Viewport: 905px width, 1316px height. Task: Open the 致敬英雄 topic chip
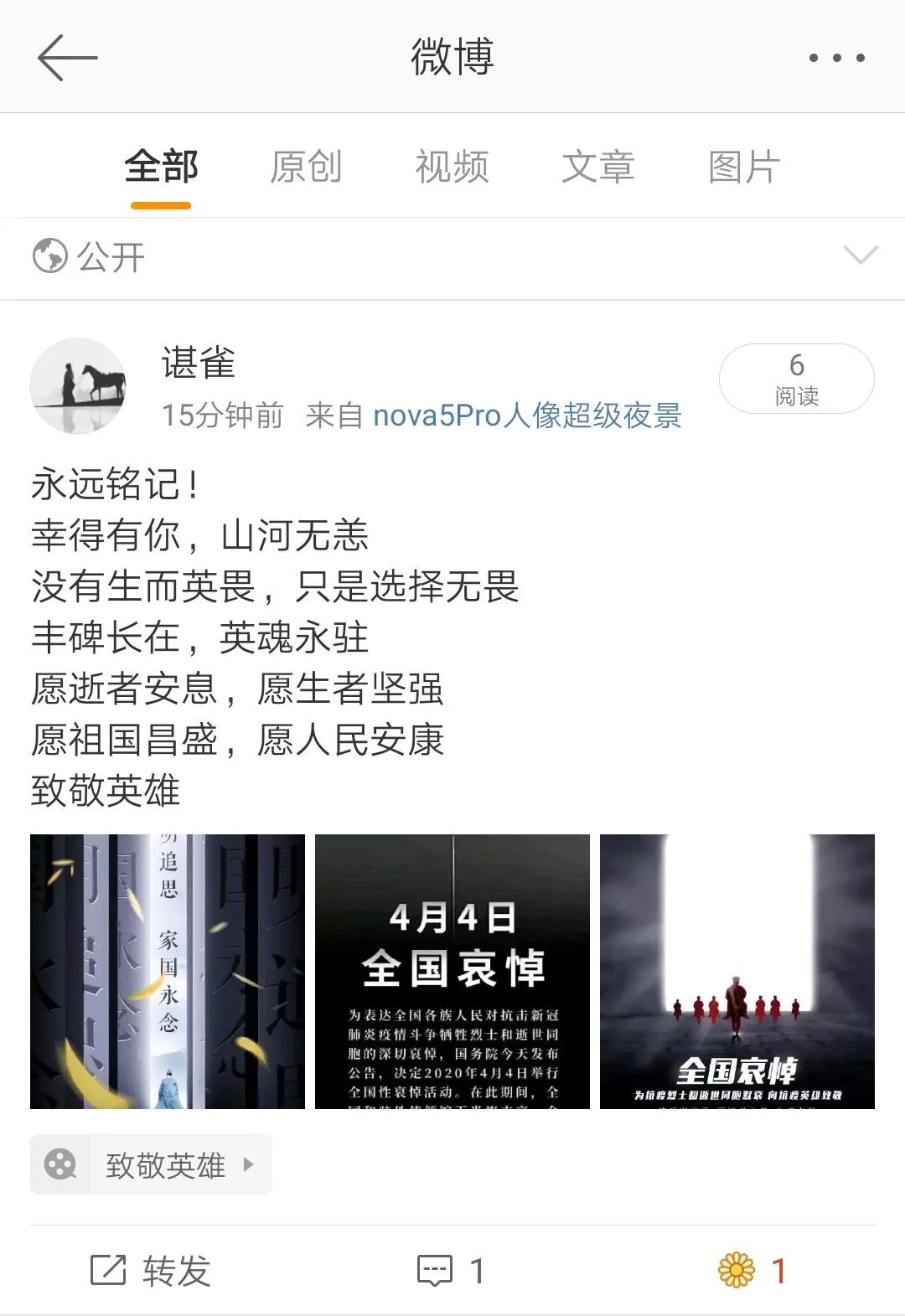[151, 1164]
